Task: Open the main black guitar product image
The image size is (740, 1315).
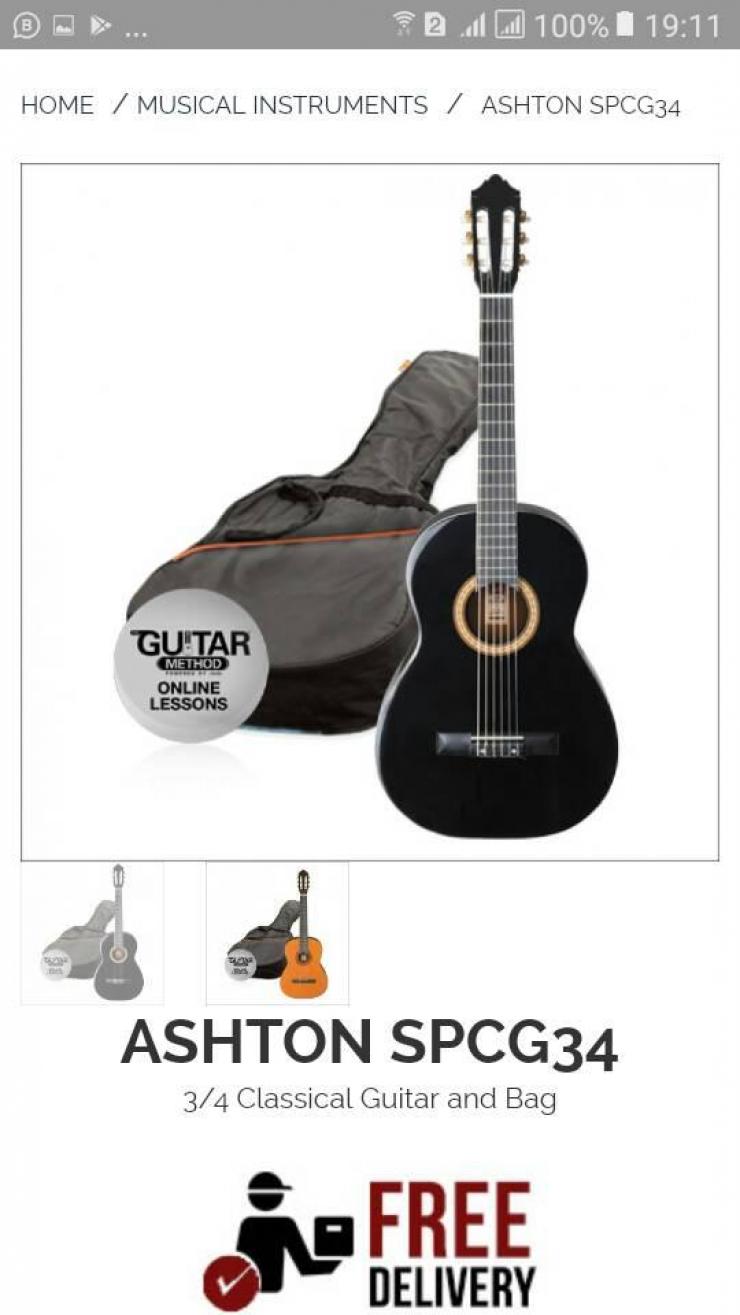Action: [x=370, y=511]
